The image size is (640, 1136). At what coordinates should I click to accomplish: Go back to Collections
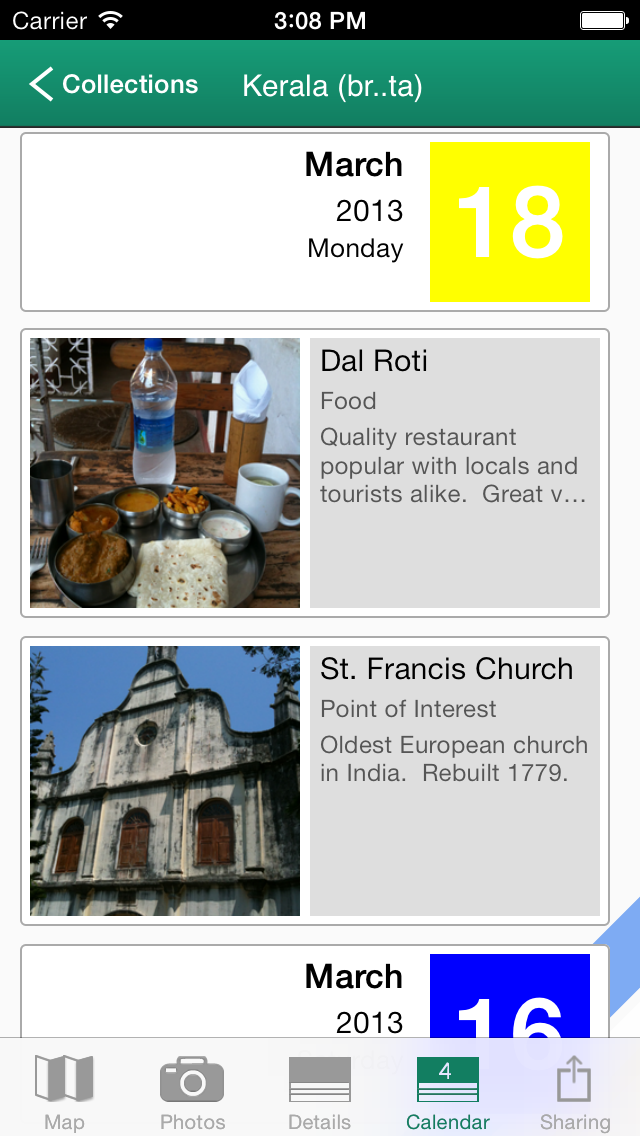(114, 85)
